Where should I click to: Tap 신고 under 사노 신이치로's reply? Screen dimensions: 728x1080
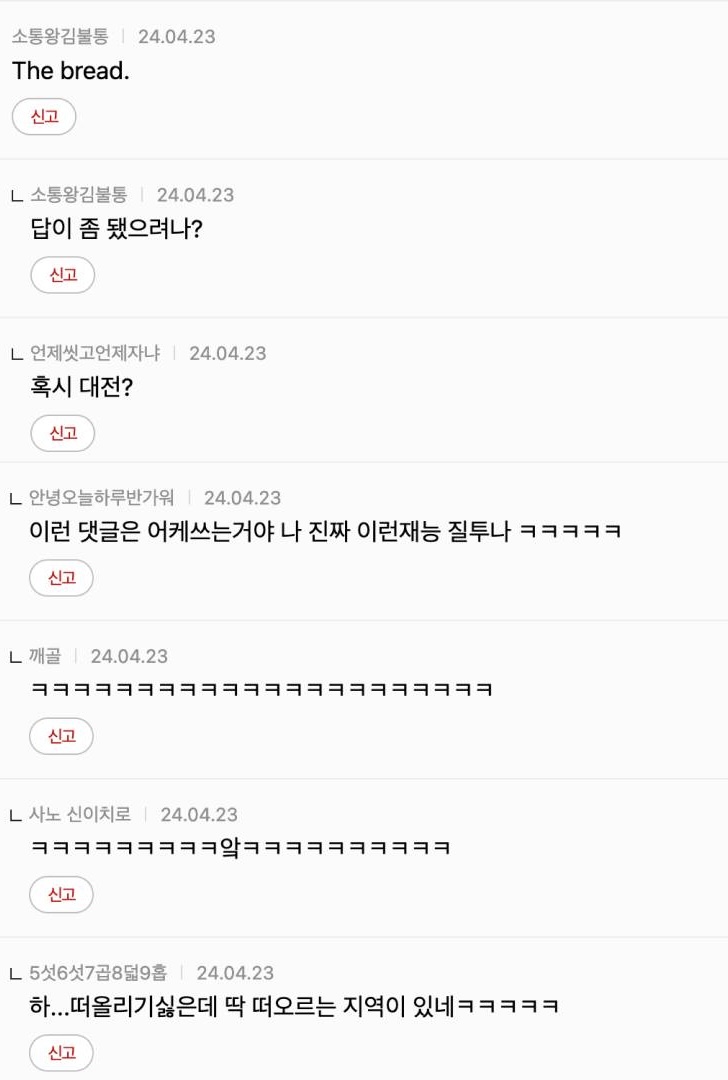click(61, 894)
